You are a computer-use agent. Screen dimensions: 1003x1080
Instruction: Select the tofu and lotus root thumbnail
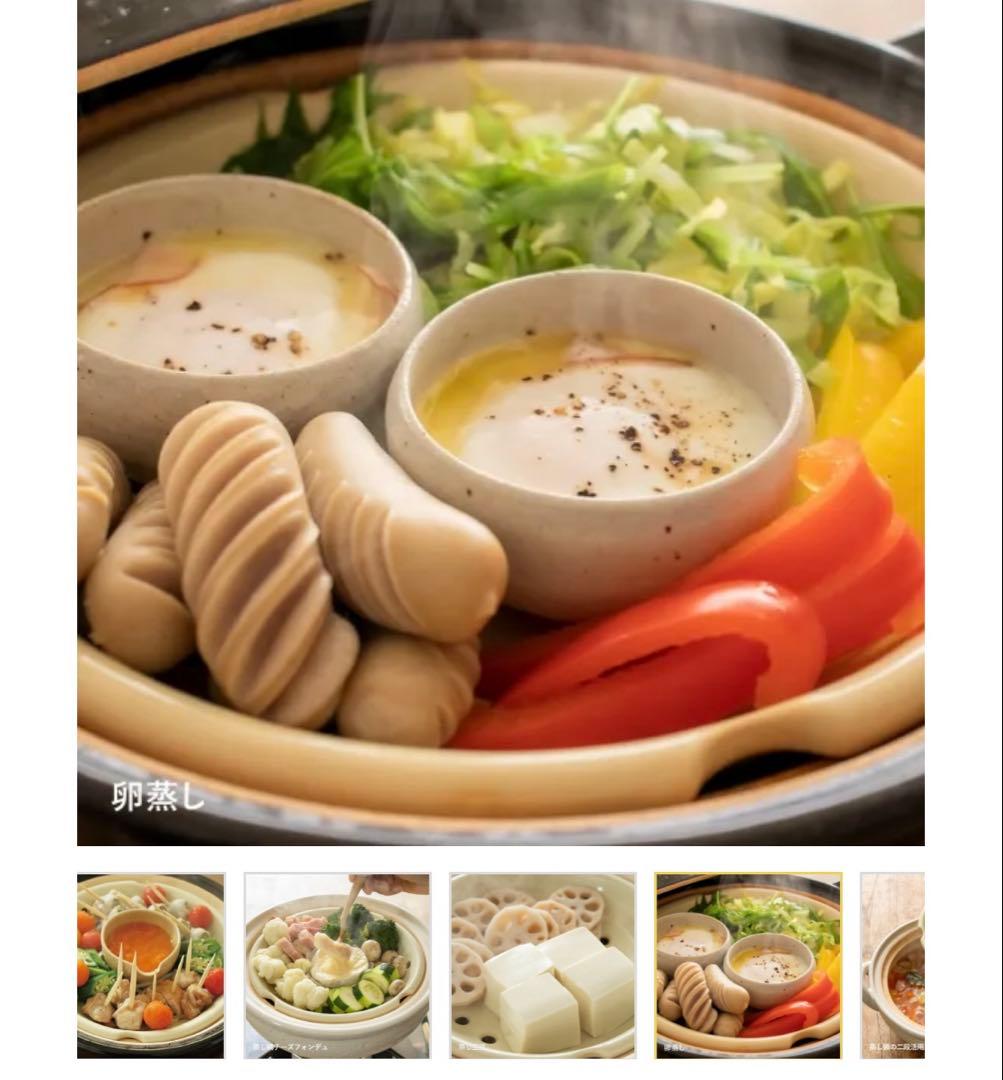543,965
